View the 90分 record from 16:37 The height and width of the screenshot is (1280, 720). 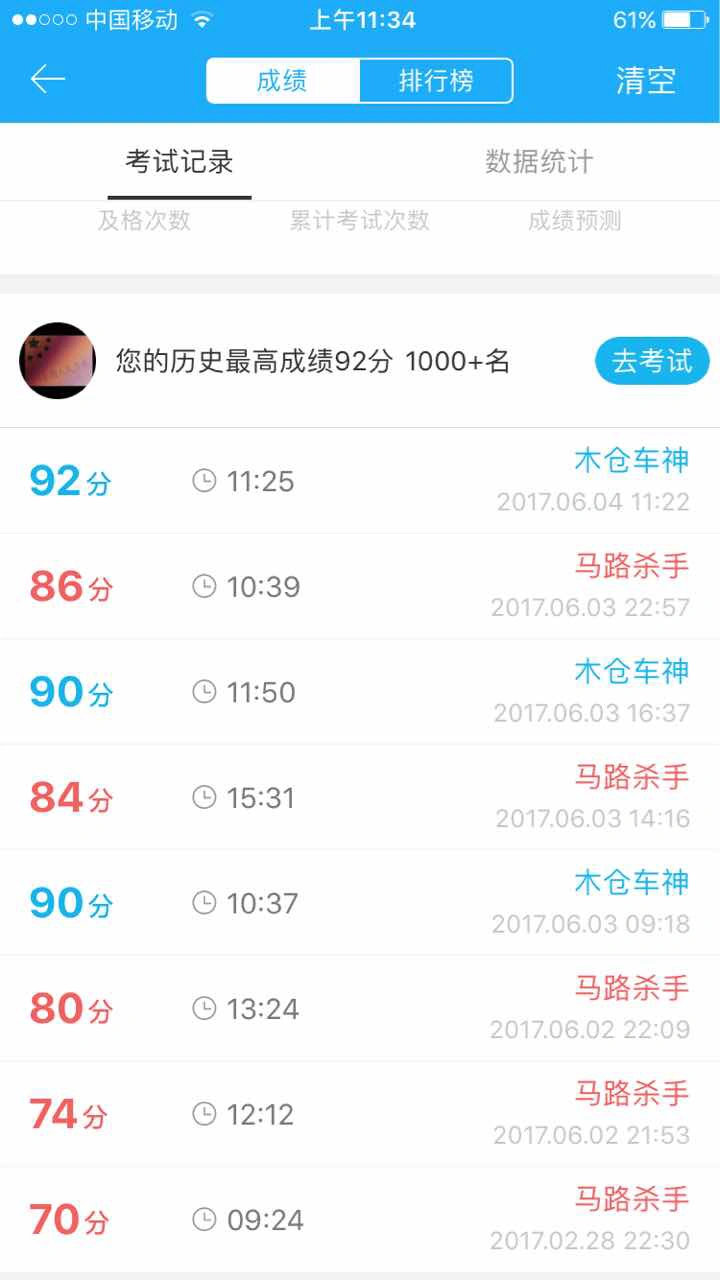pos(360,692)
